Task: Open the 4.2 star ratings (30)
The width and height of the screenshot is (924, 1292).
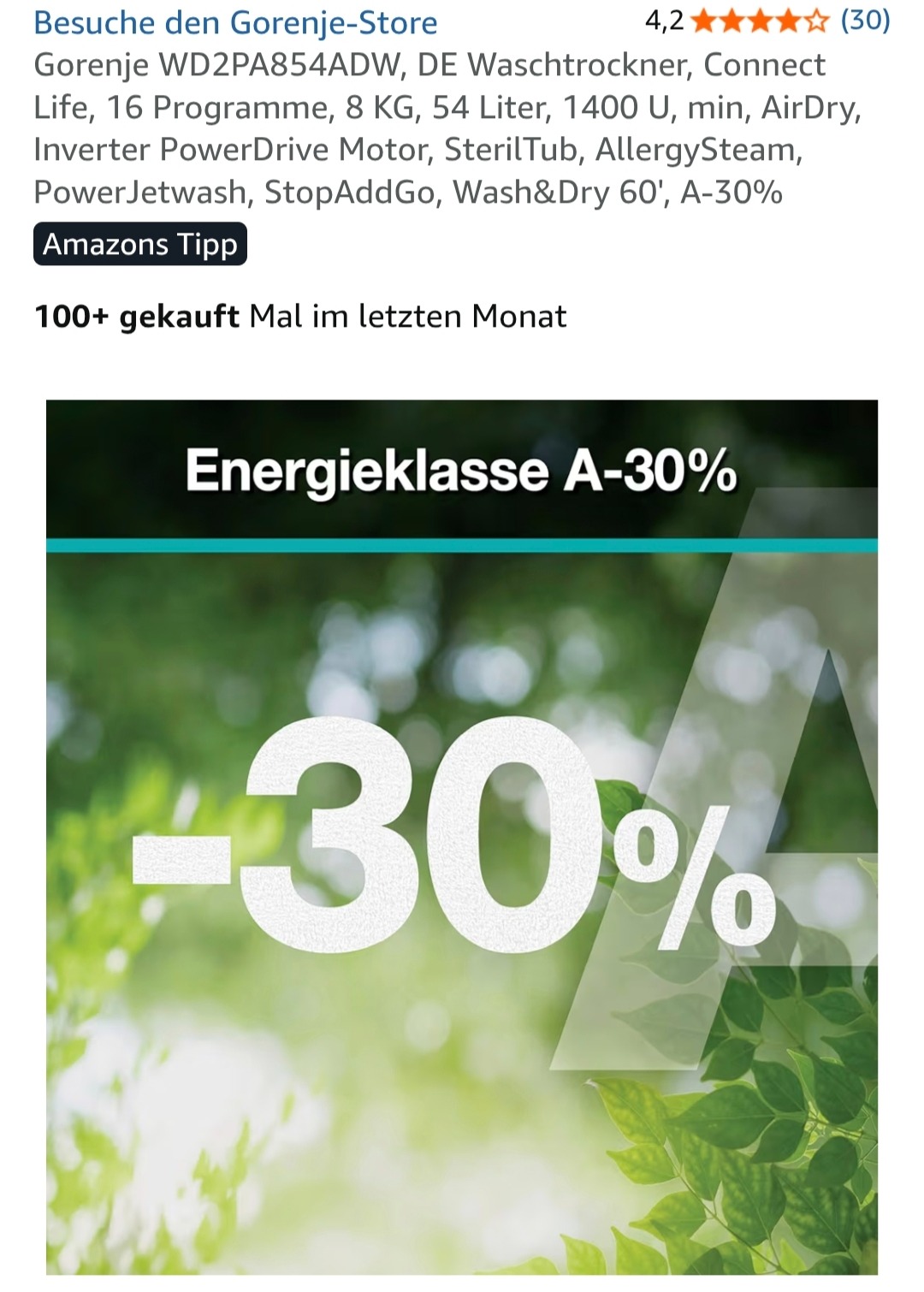Action: 767,21
